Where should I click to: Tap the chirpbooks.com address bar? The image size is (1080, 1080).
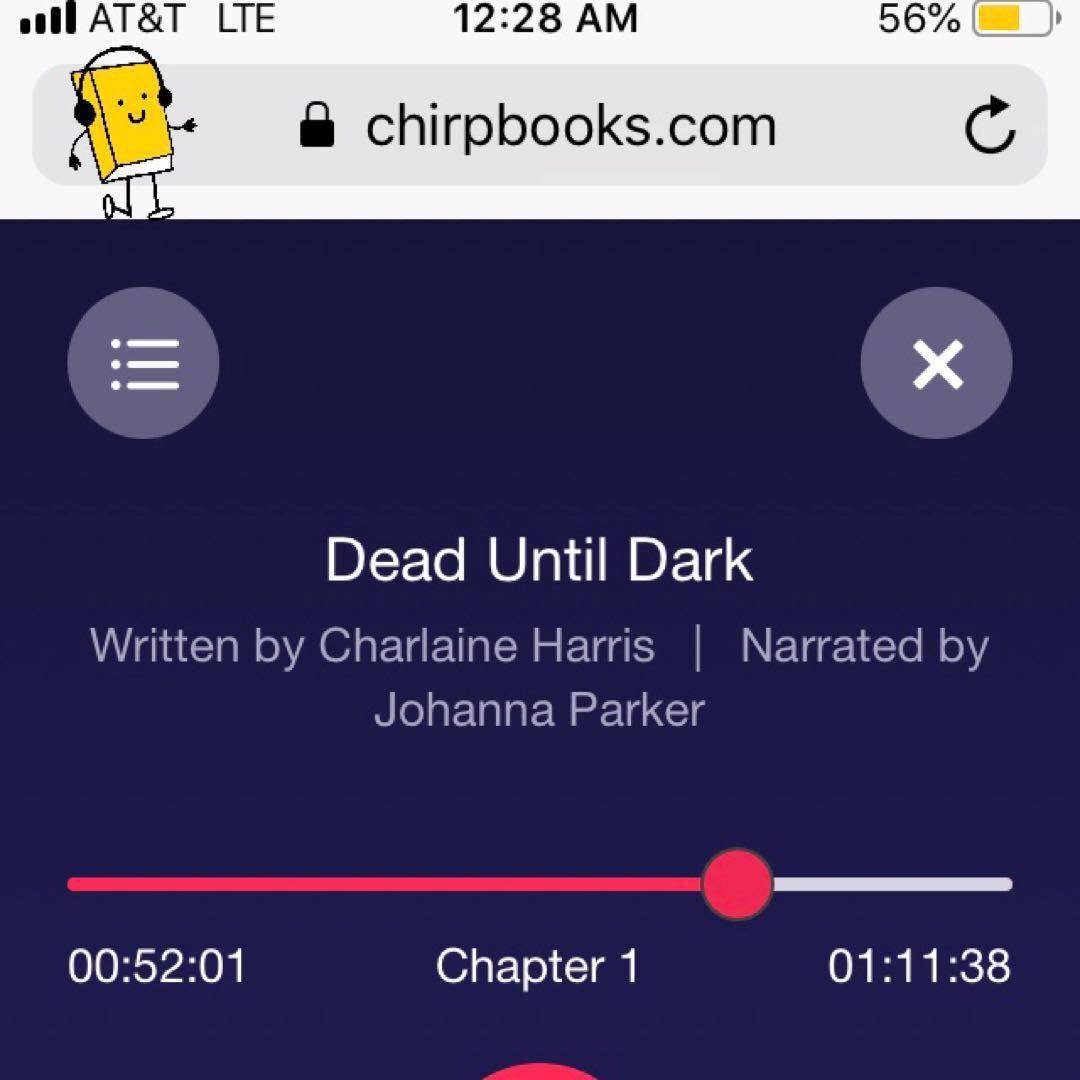tap(570, 127)
